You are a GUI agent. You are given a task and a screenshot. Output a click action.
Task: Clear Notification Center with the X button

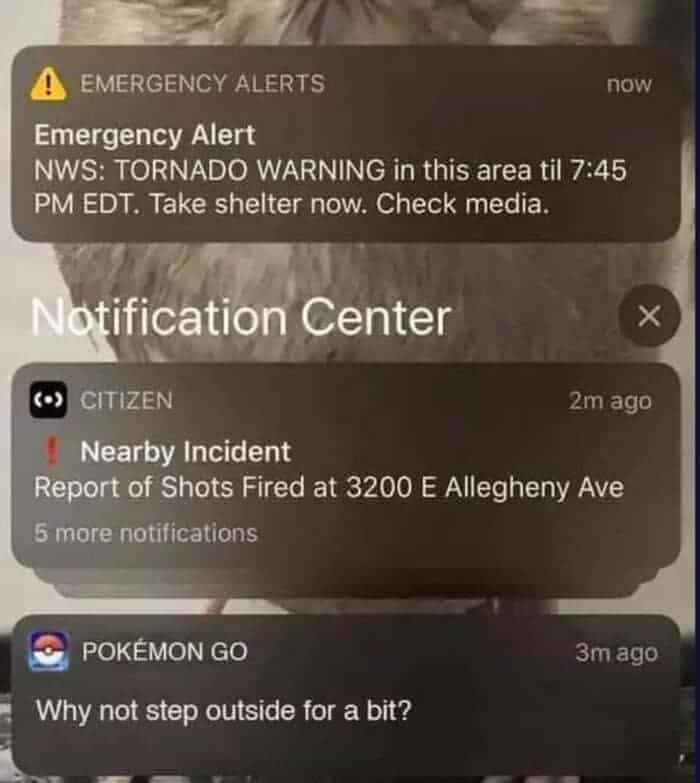coord(648,317)
